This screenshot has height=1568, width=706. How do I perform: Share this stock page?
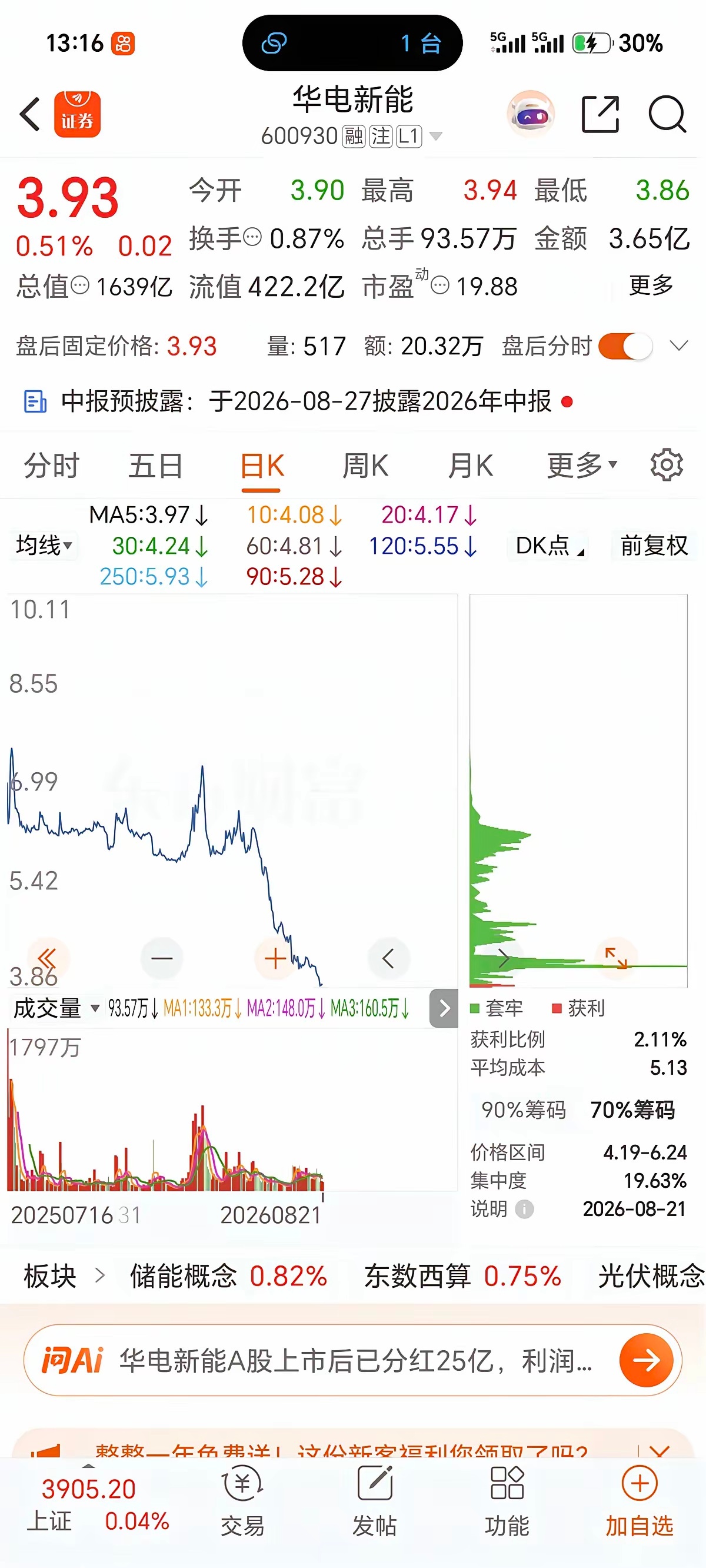[x=600, y=114]
